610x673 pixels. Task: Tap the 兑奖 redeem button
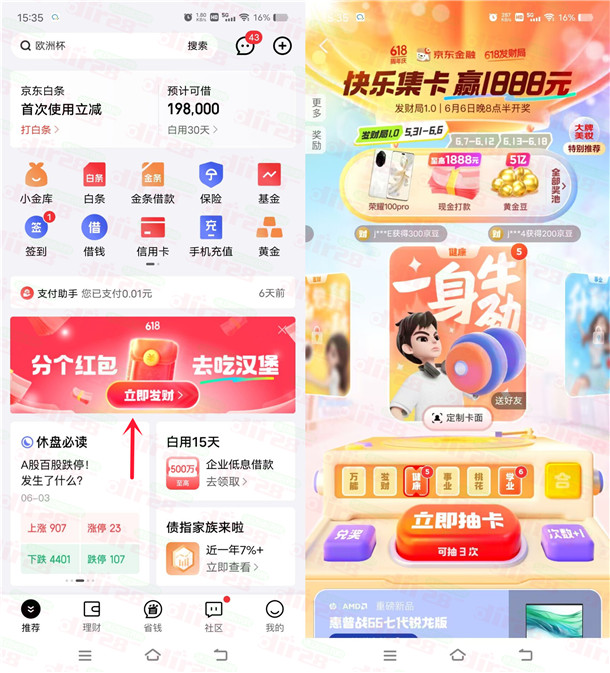click(x=348, y=535)
